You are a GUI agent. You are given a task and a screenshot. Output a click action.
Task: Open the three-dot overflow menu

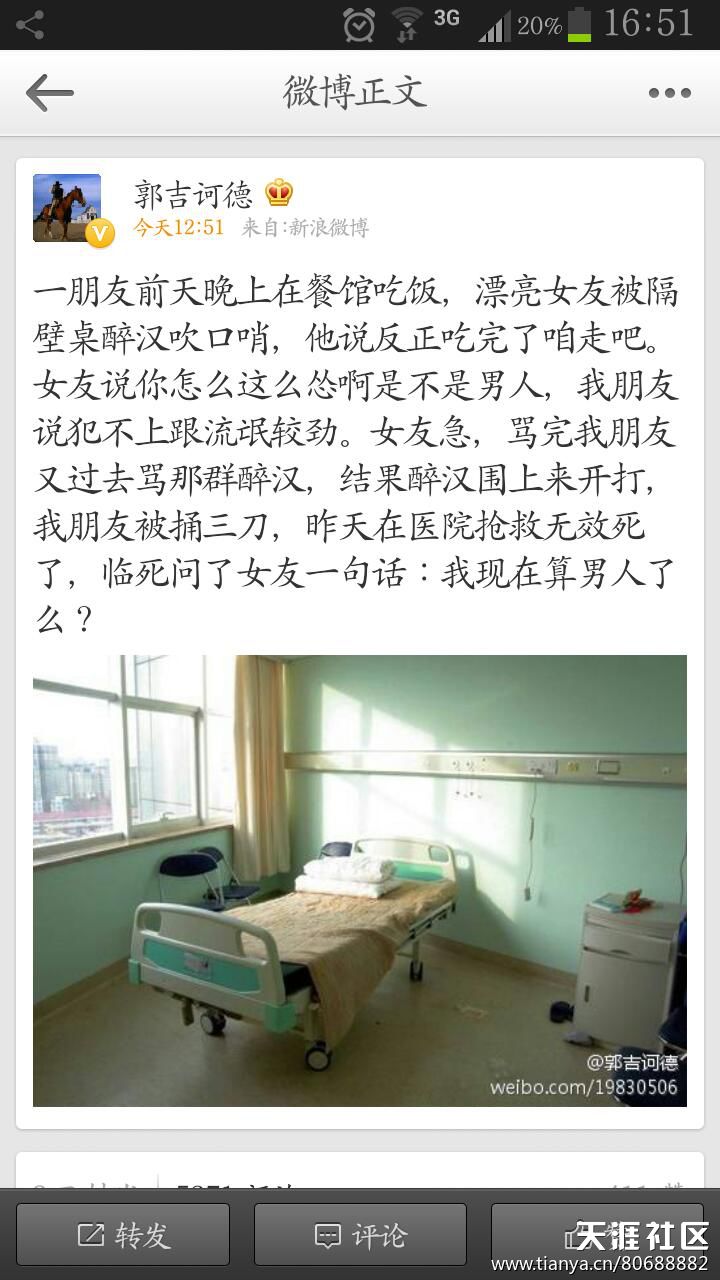[x=669, y=93]
